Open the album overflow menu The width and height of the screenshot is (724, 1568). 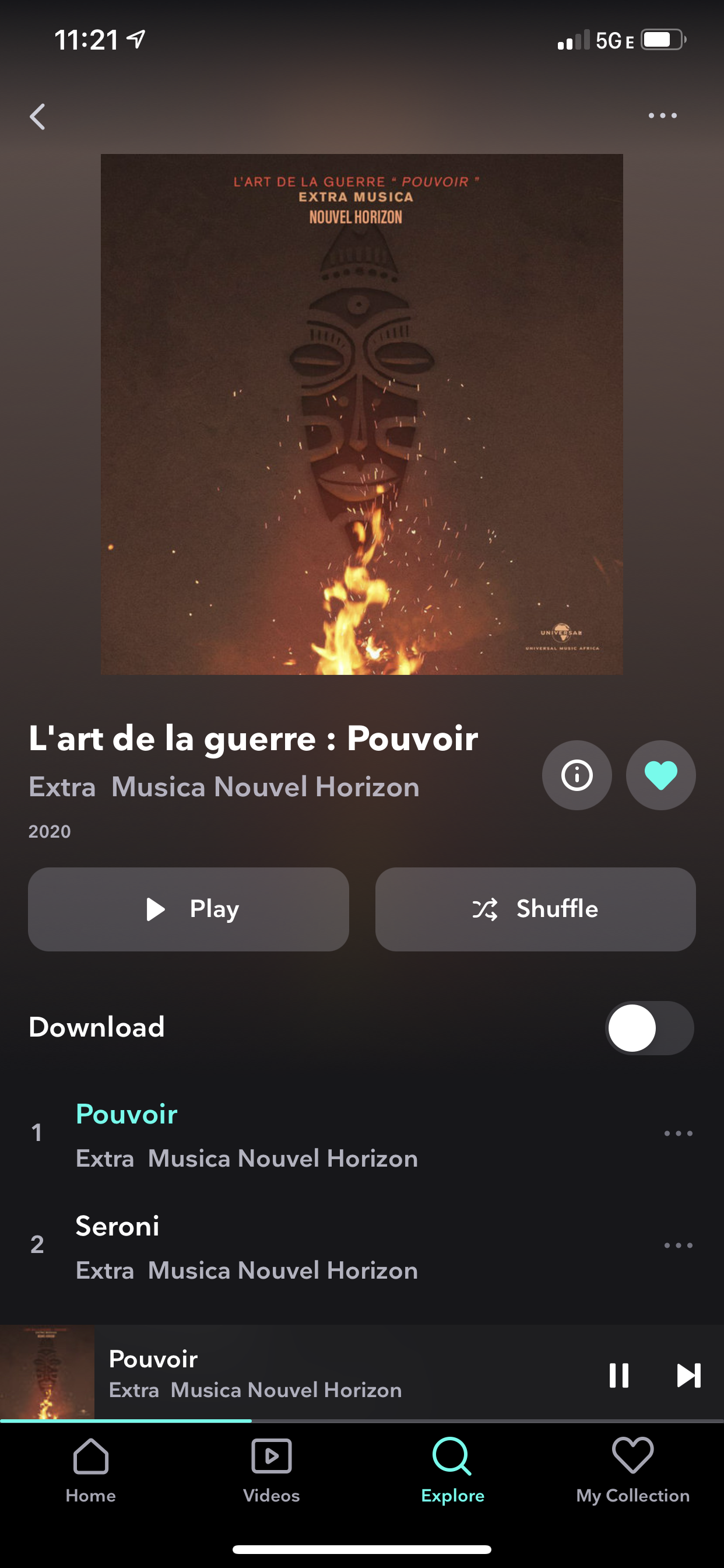(x=662, y=116)
